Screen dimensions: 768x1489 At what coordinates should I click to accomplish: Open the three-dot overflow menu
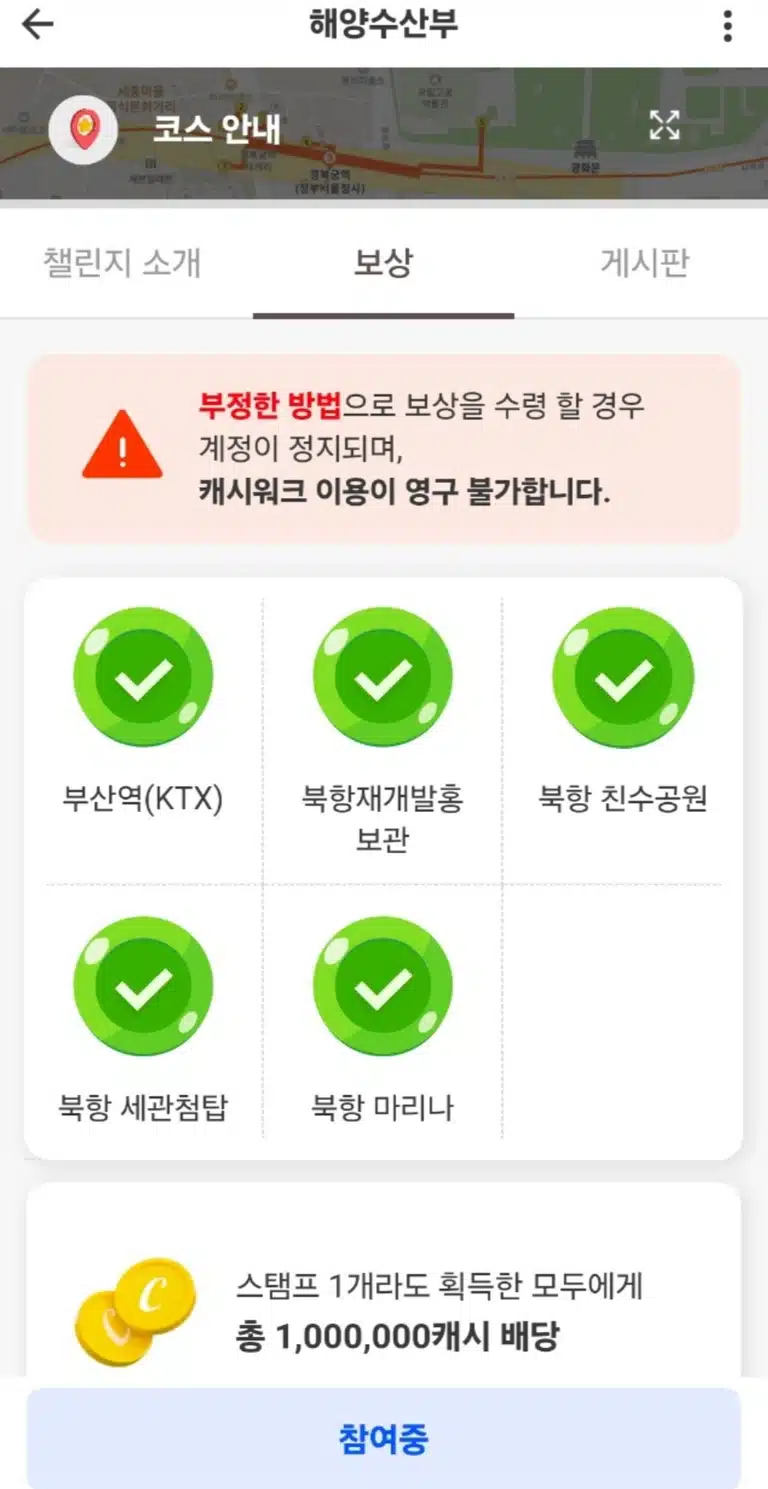728,26
